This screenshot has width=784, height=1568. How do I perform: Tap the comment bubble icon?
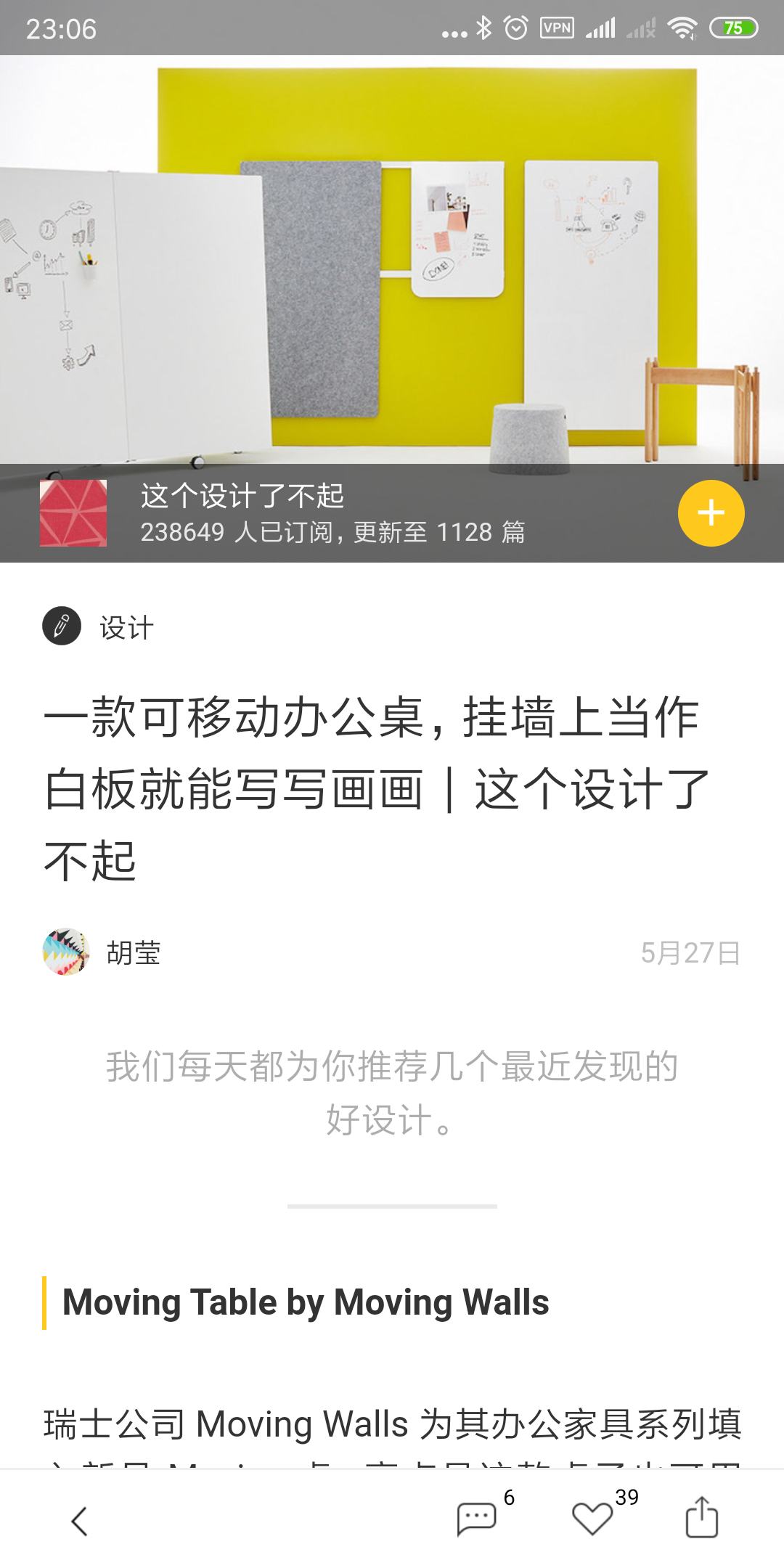tap(475, 1519)
